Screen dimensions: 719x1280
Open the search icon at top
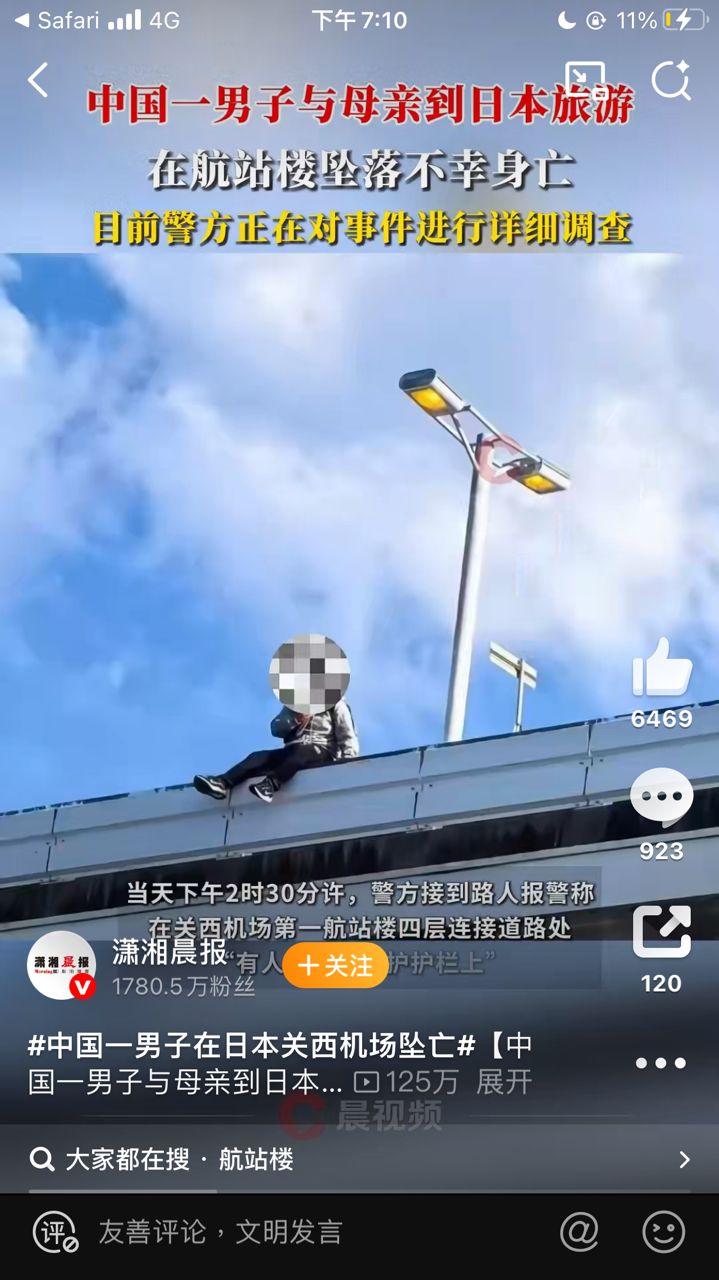(x=671, y=80)
